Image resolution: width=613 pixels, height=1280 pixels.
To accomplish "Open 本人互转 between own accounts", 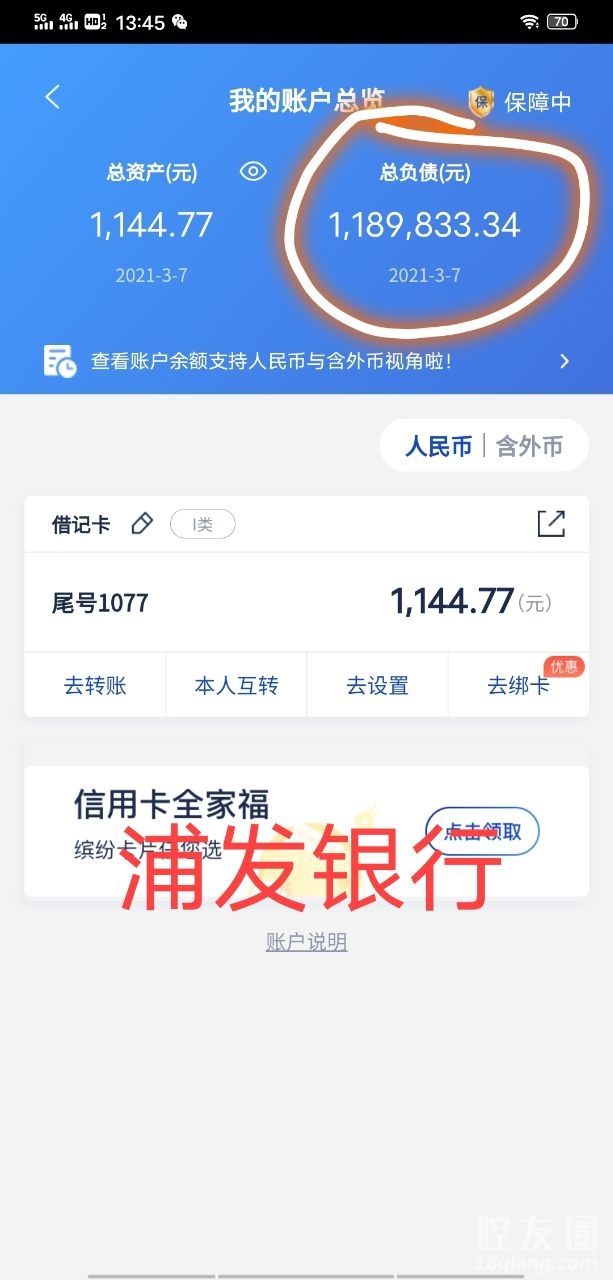I will pyautogui.click(x=236, y=686).
